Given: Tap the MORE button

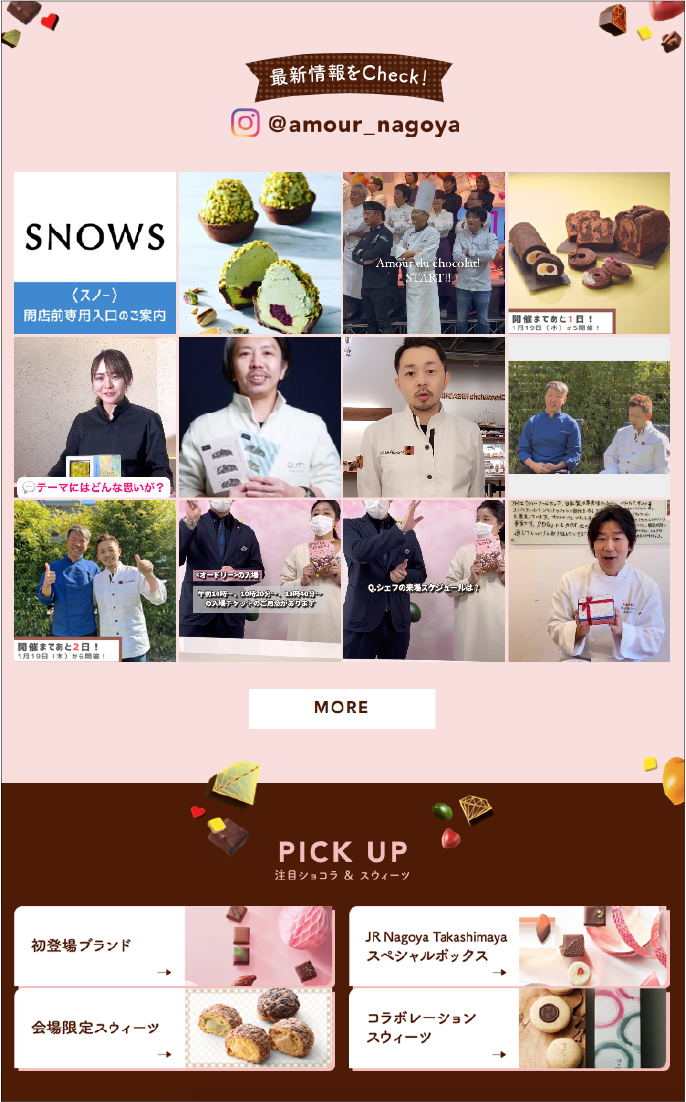Looking at the screenshot, I should pos(342,708).
